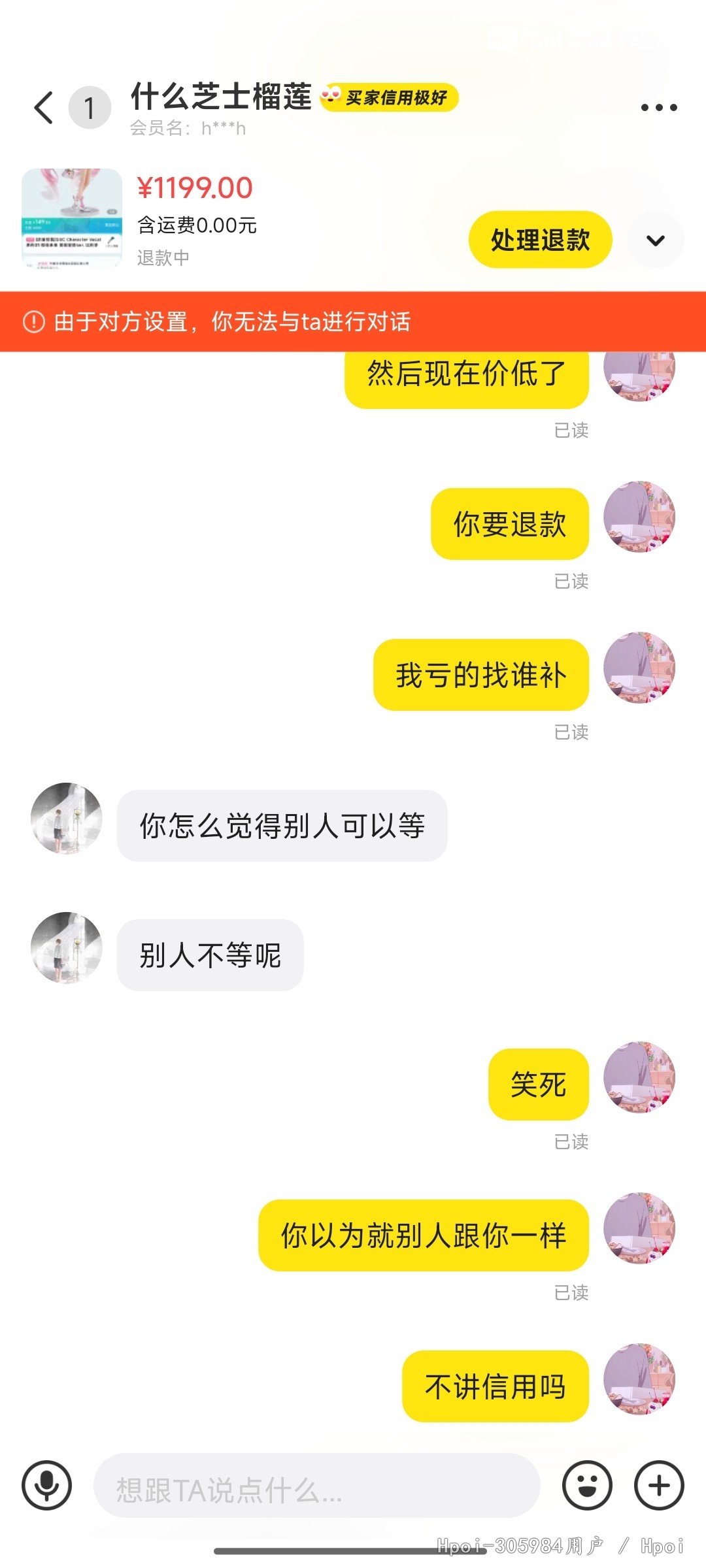Open buyer's avatar beside 别人不等呢
This screenshot has width=706, height=1568.
[67, 947]
